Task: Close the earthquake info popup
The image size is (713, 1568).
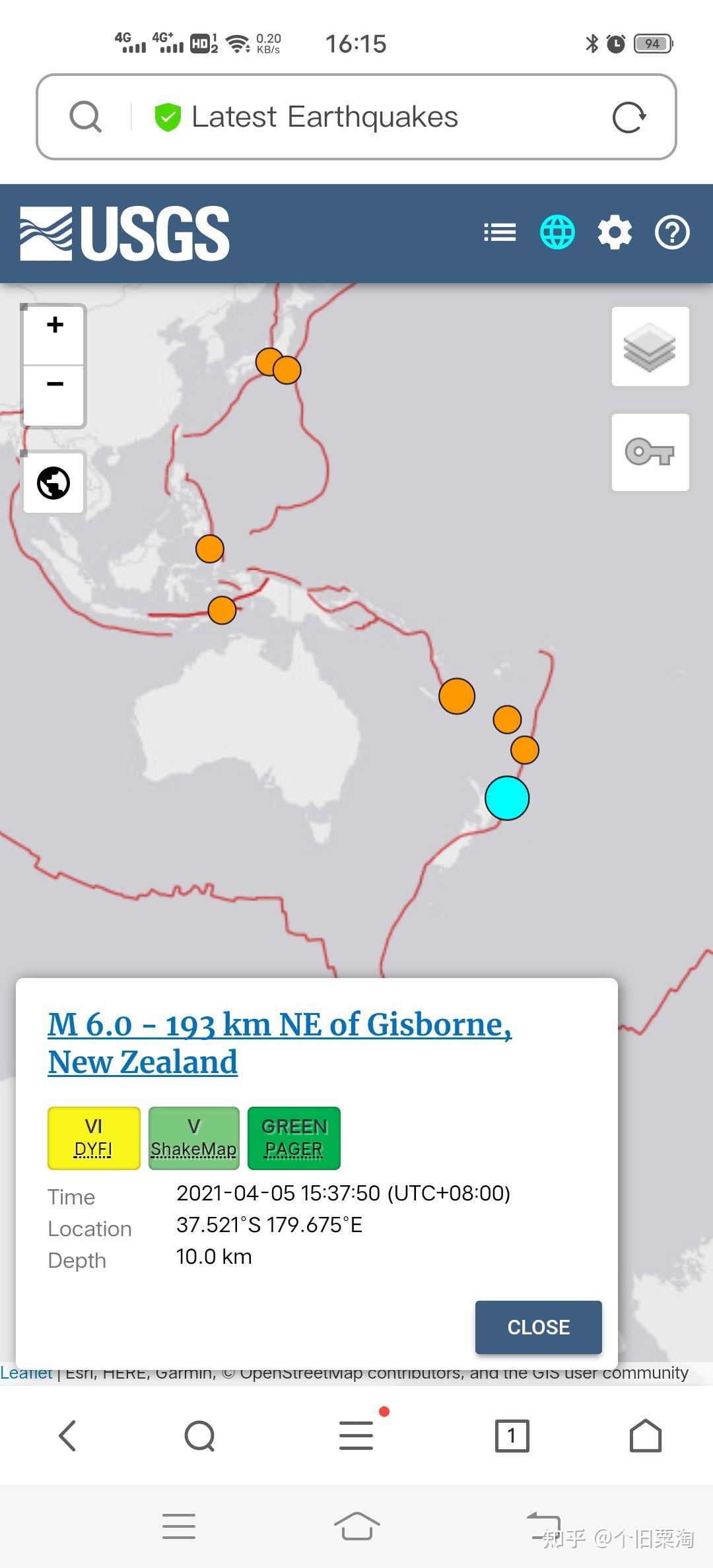Action: click(539, 1327)
